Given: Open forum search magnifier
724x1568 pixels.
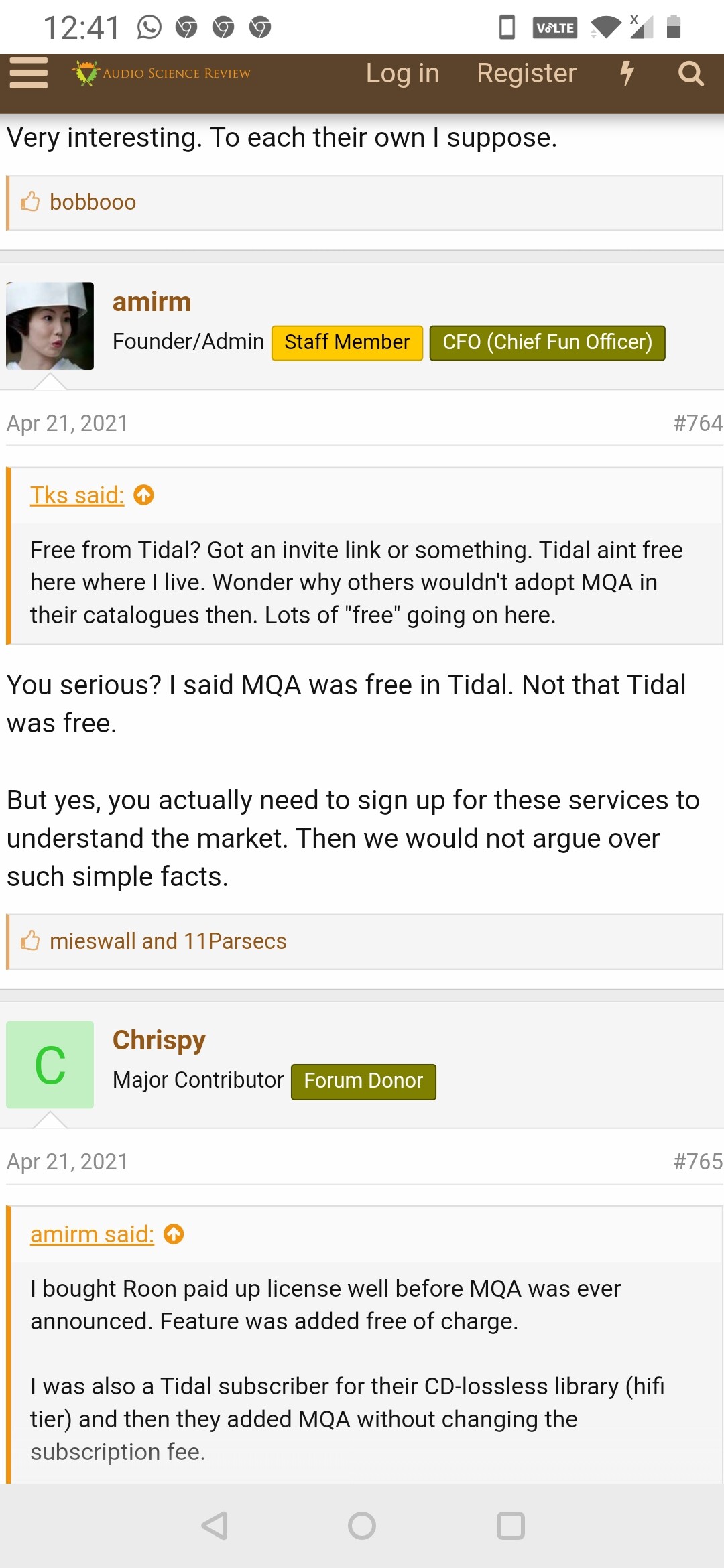Looking at the screenshot, I should [x=690, y=73].
